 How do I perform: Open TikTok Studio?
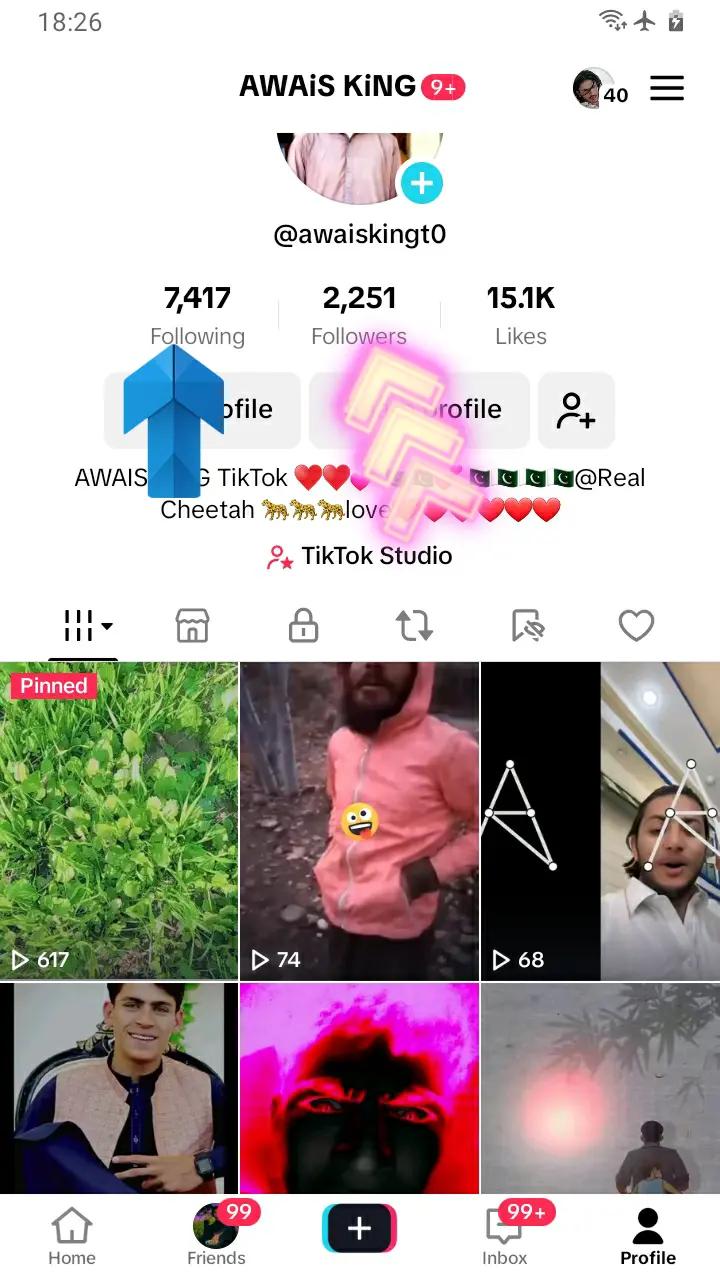[360, 556]
